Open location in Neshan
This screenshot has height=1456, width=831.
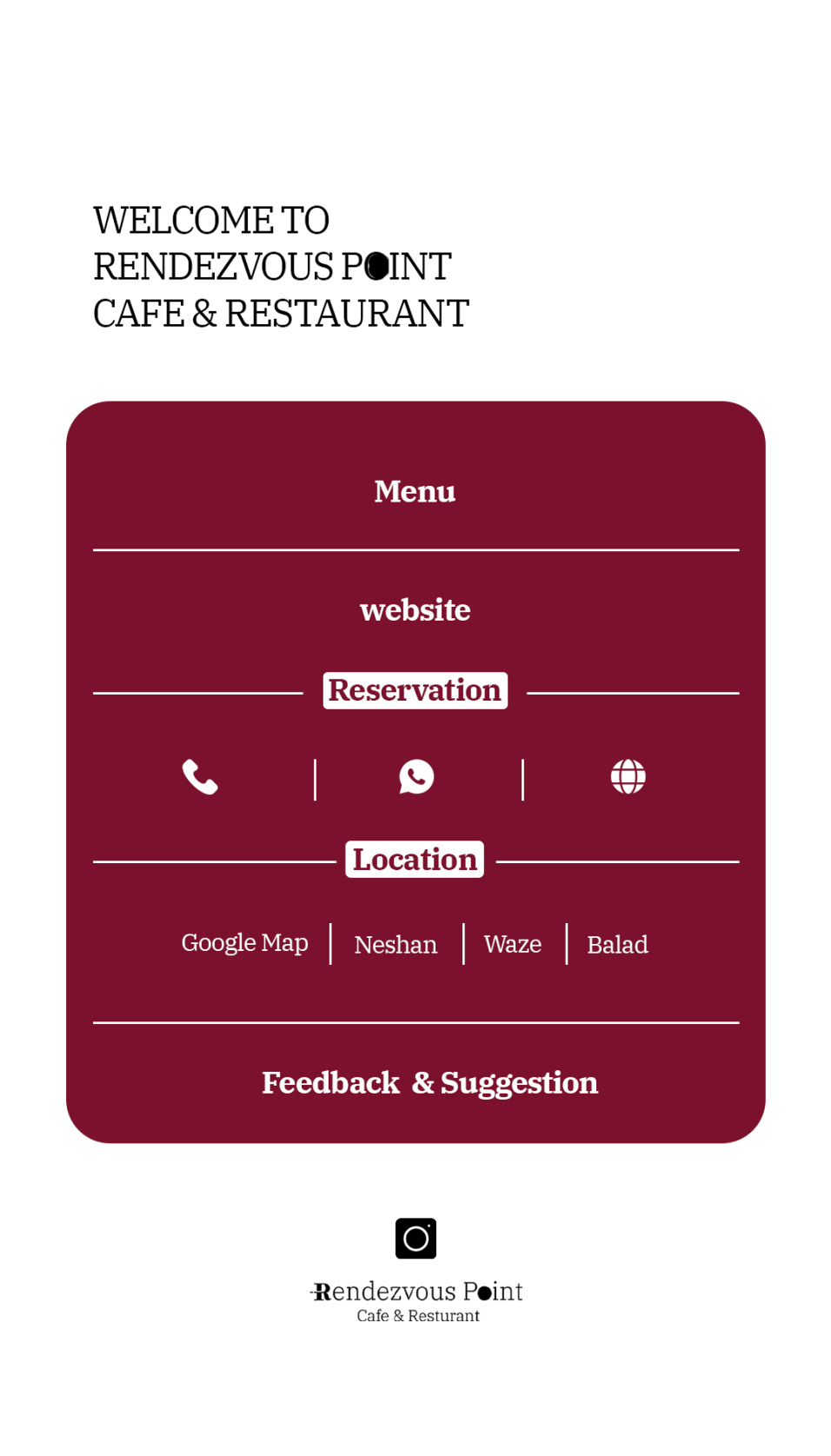pos(396,945)
